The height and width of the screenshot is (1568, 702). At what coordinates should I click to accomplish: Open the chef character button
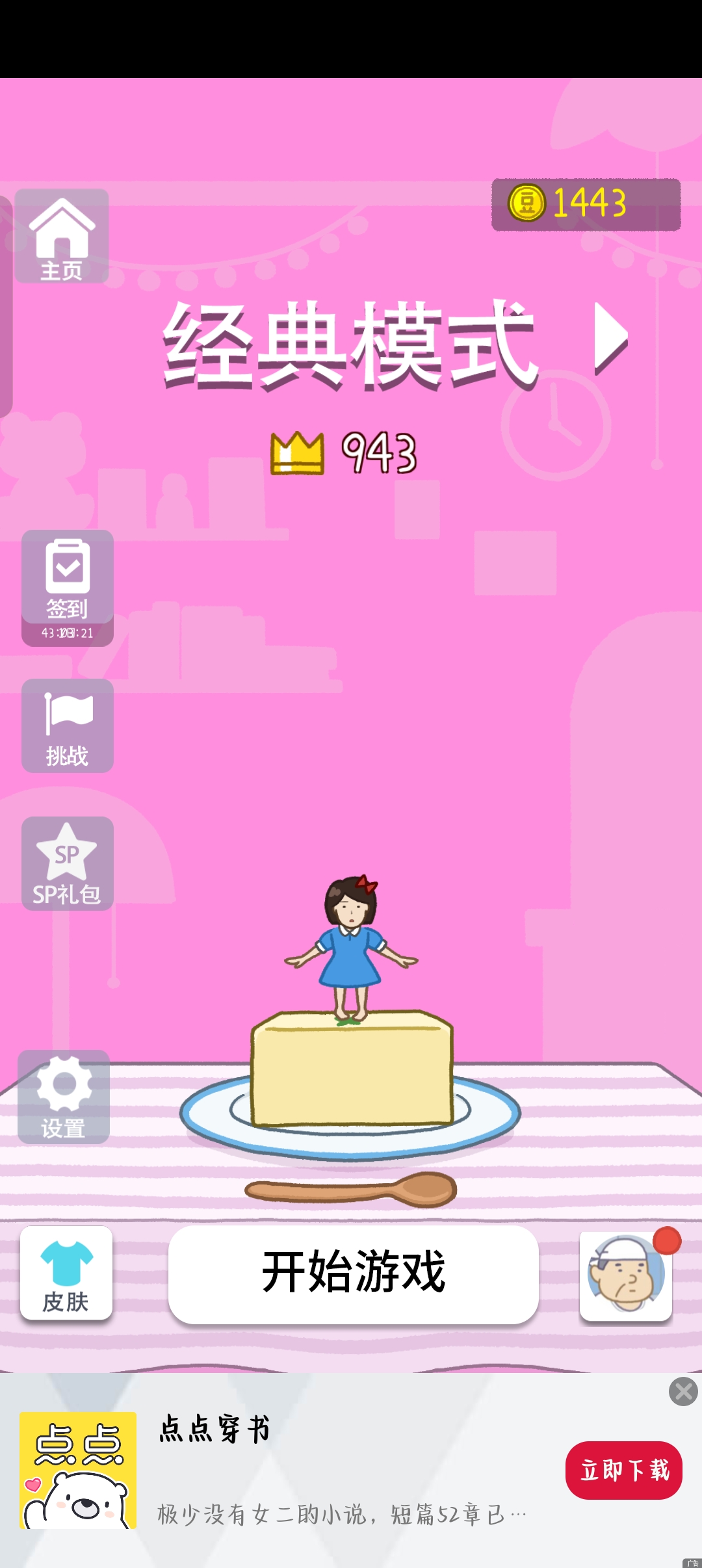coord(625,1275)
